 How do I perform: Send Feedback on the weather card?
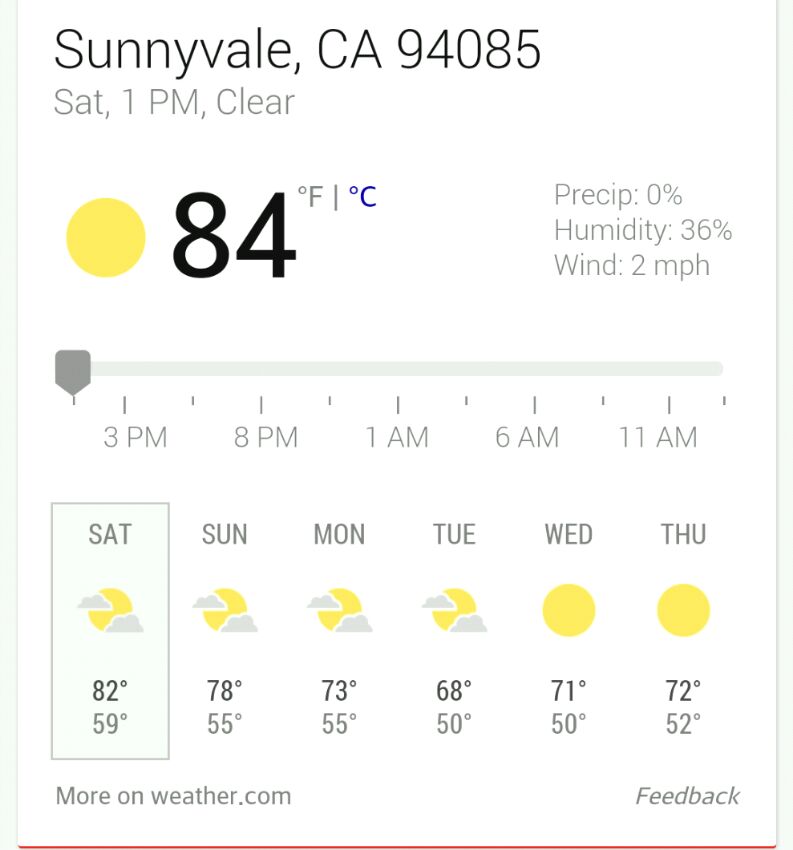click(x=687, y=796)
